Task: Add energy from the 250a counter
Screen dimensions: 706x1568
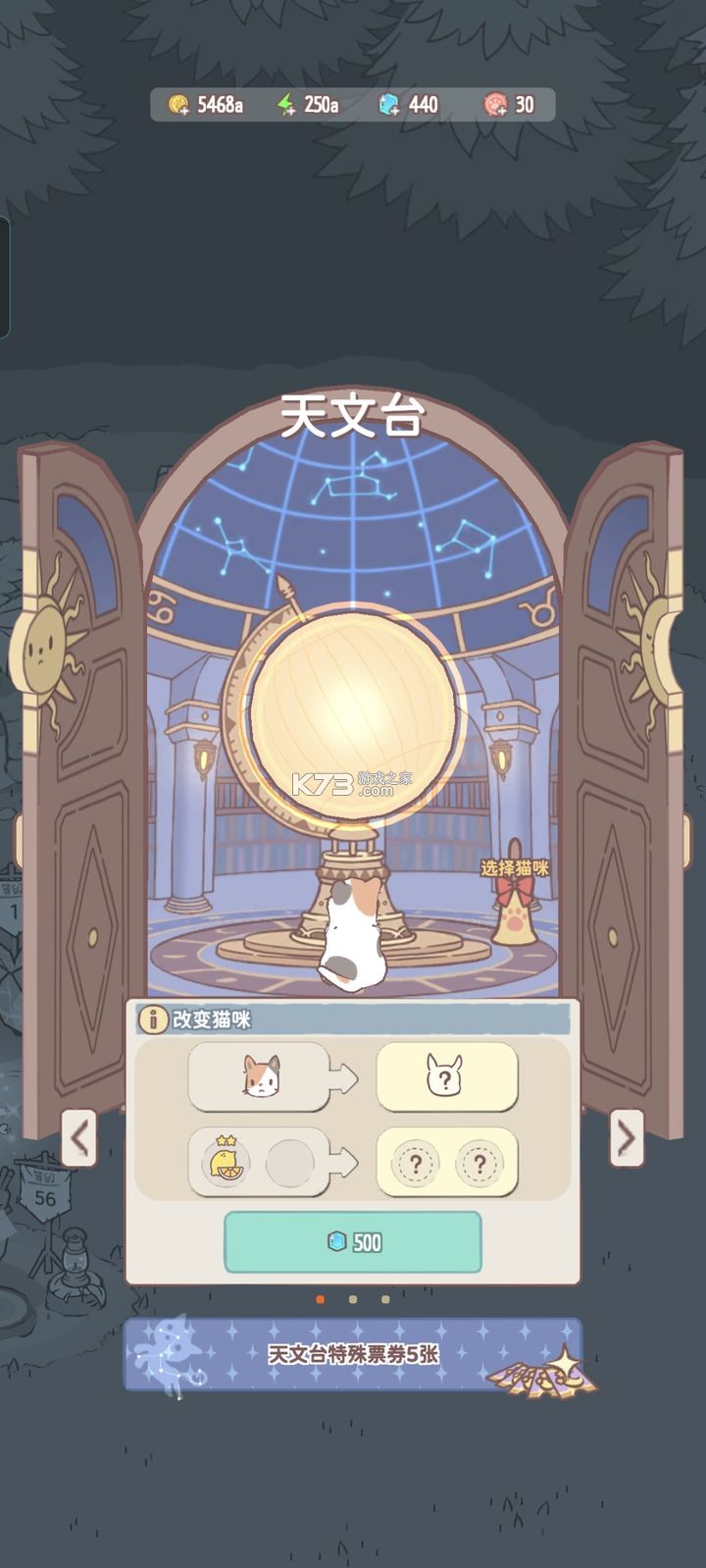Action: [x=286, y=105]
